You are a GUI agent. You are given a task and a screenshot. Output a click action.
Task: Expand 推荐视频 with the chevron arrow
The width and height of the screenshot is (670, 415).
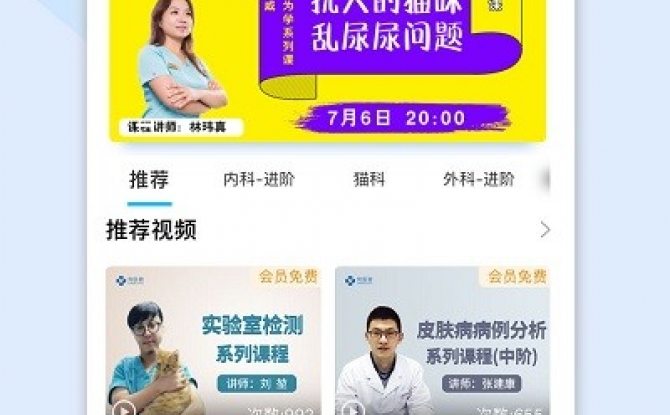pyautogui.click(x=545, y=230)
